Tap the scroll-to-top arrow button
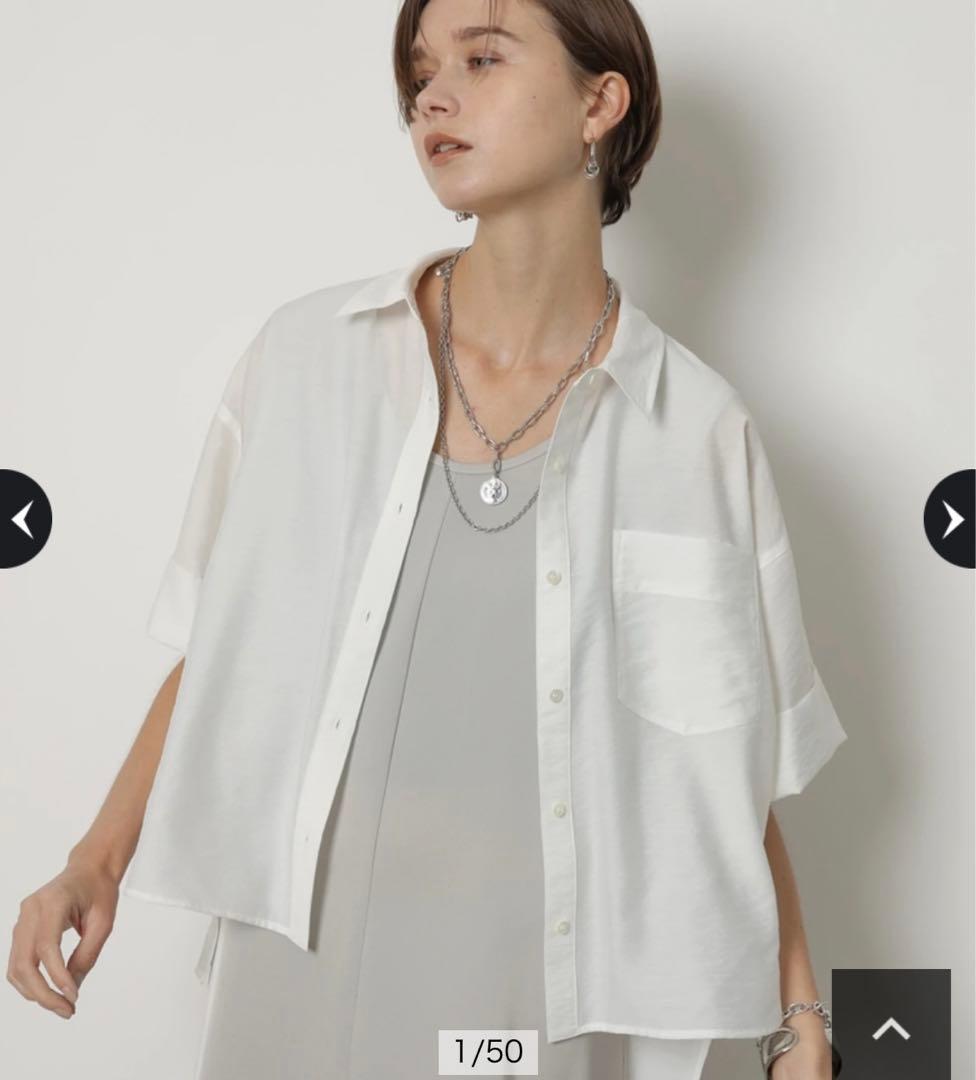Image resolution: width=976 pixels, height=1080 pixels. click(x=890, y=1027)
